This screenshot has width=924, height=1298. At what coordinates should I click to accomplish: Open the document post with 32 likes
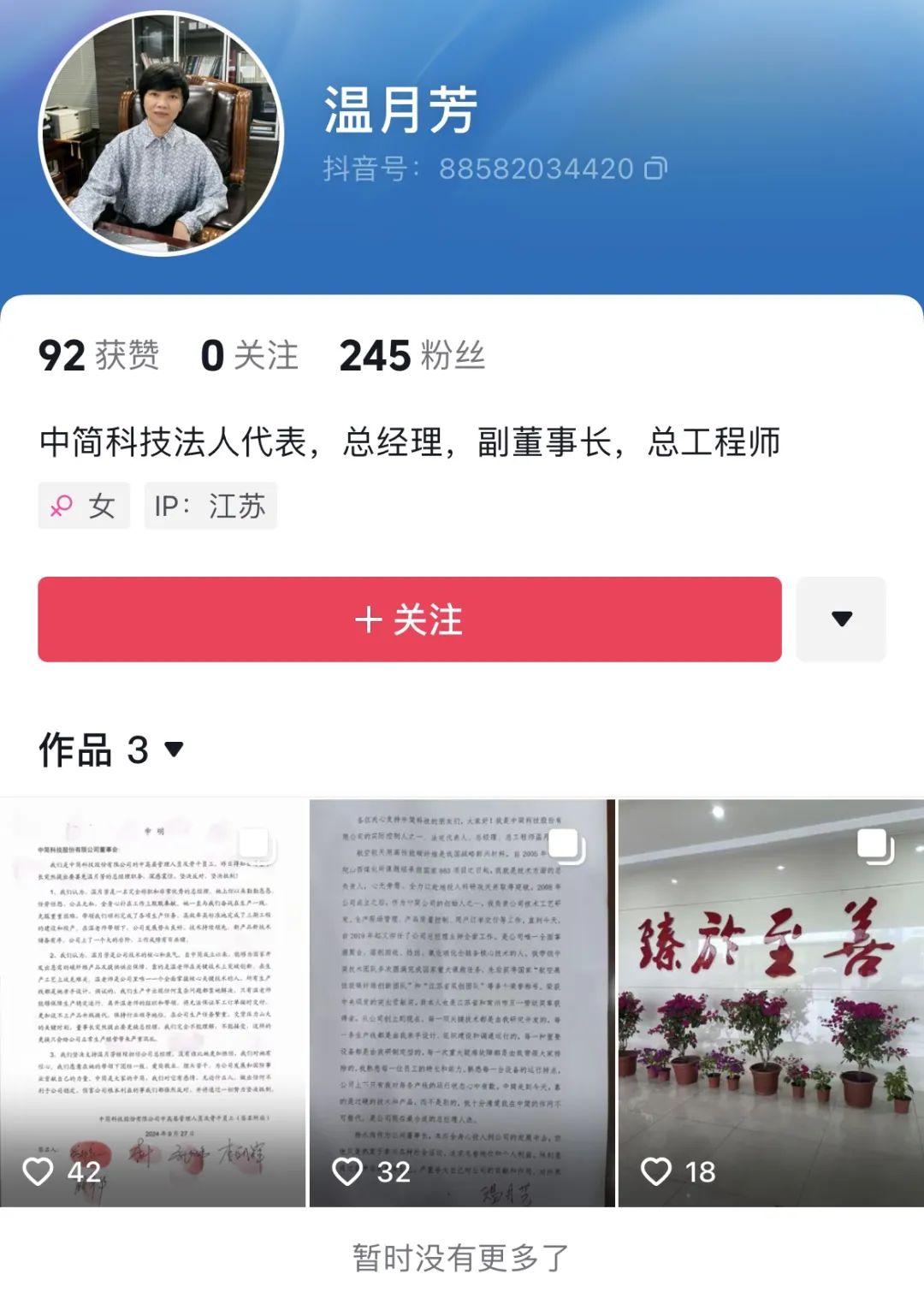[462, 1001]
